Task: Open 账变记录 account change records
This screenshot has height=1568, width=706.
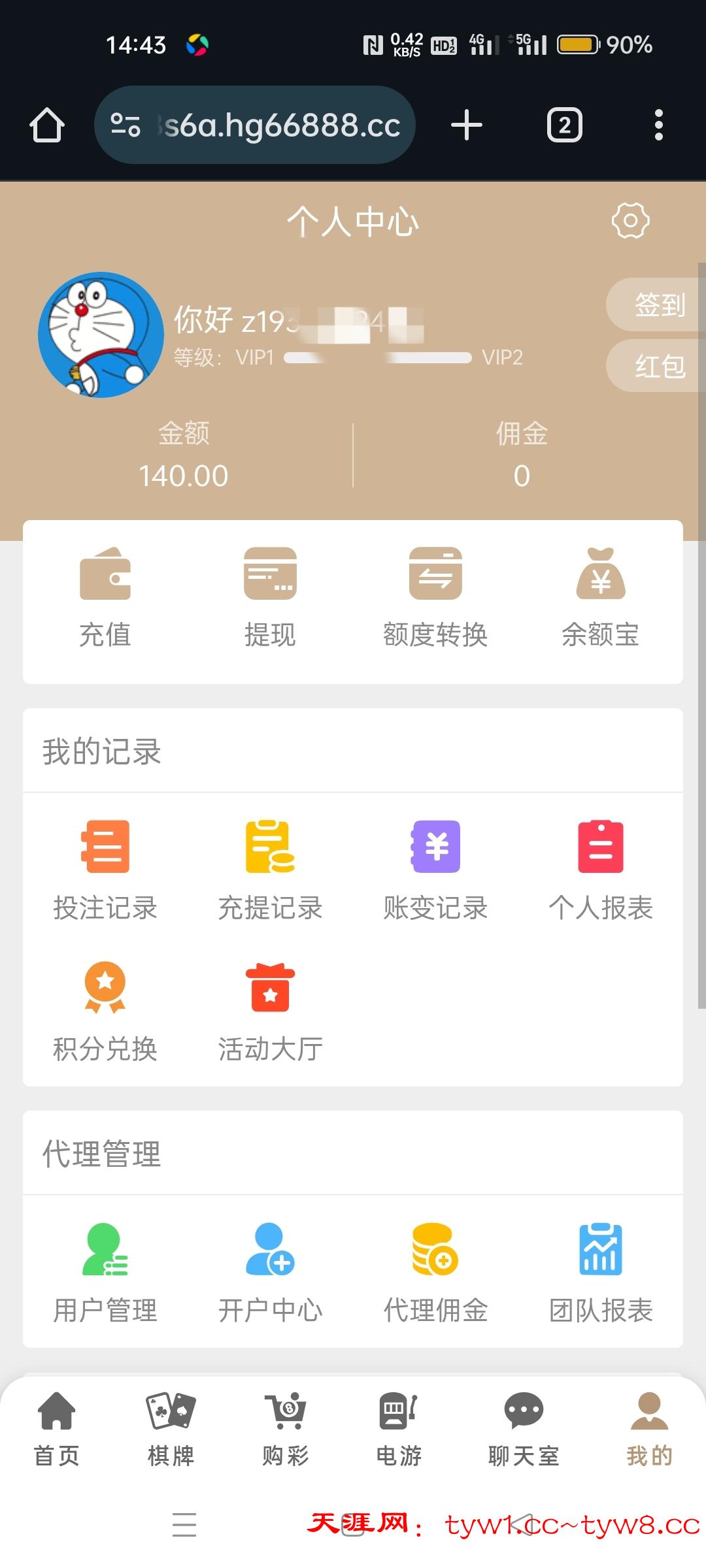Action: (435, 870)
